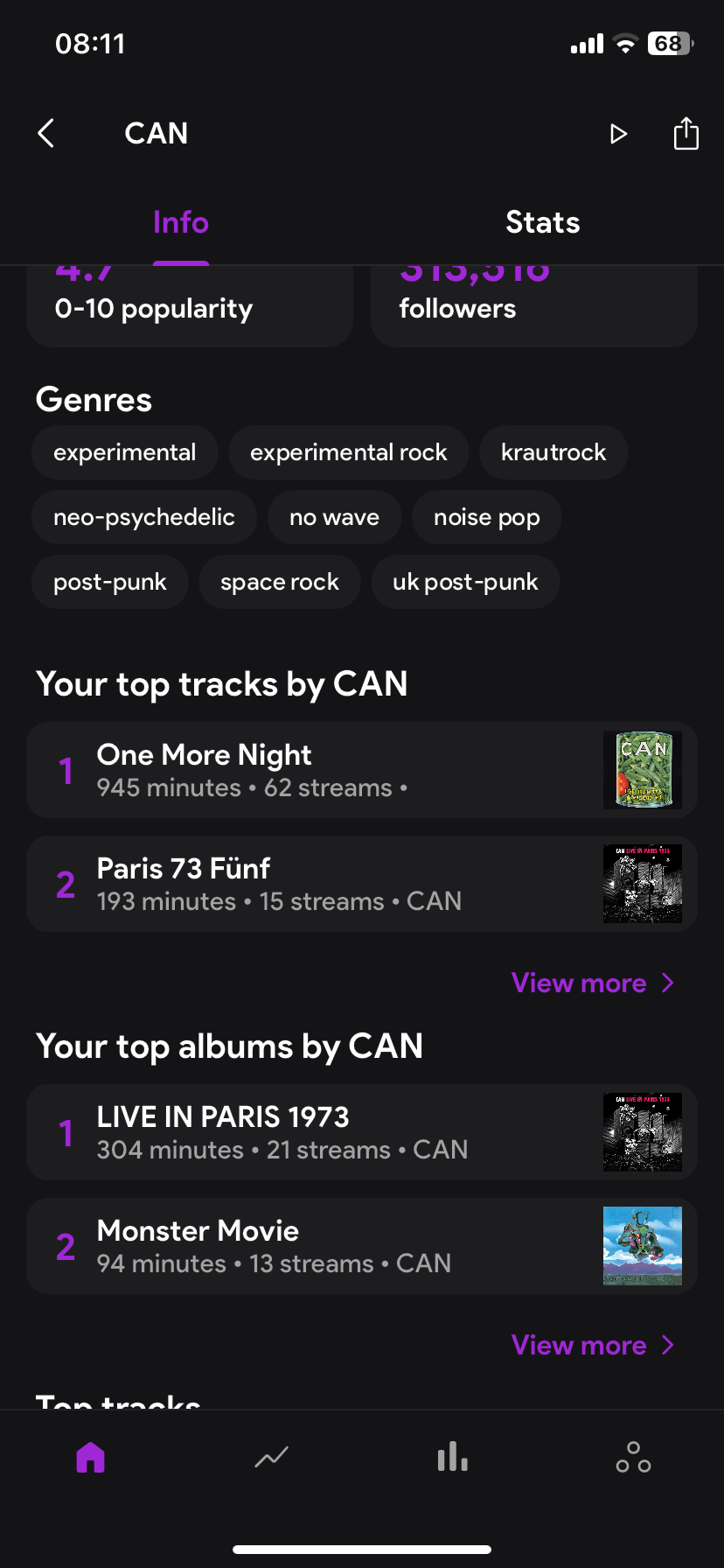Choose the noise pop genre chip
Viewport: 724px width, 1568px height.
point(486,517)
